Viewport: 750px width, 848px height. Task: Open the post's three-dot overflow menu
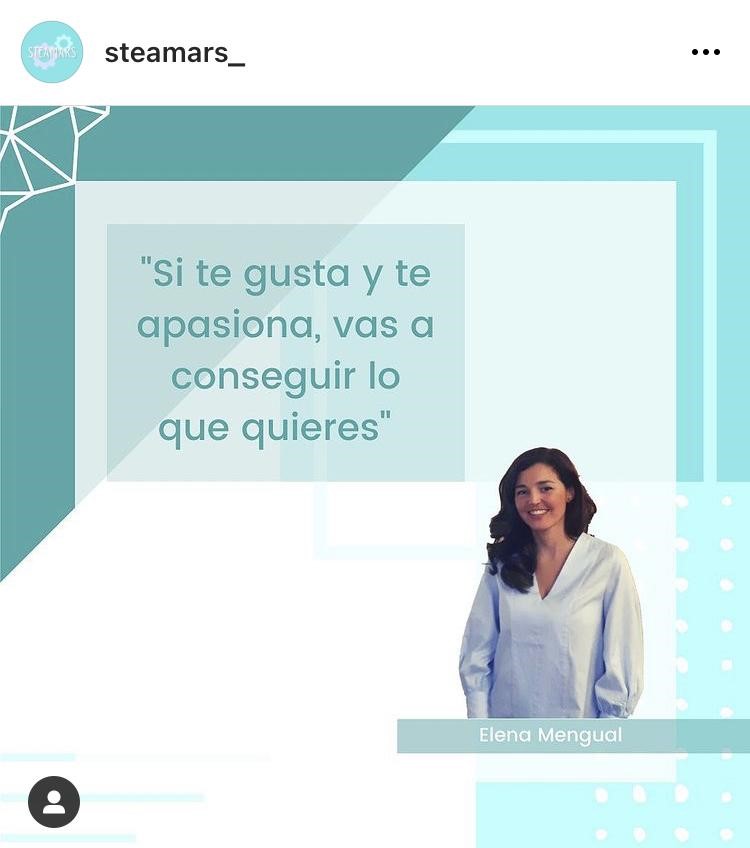coord(705,52)
